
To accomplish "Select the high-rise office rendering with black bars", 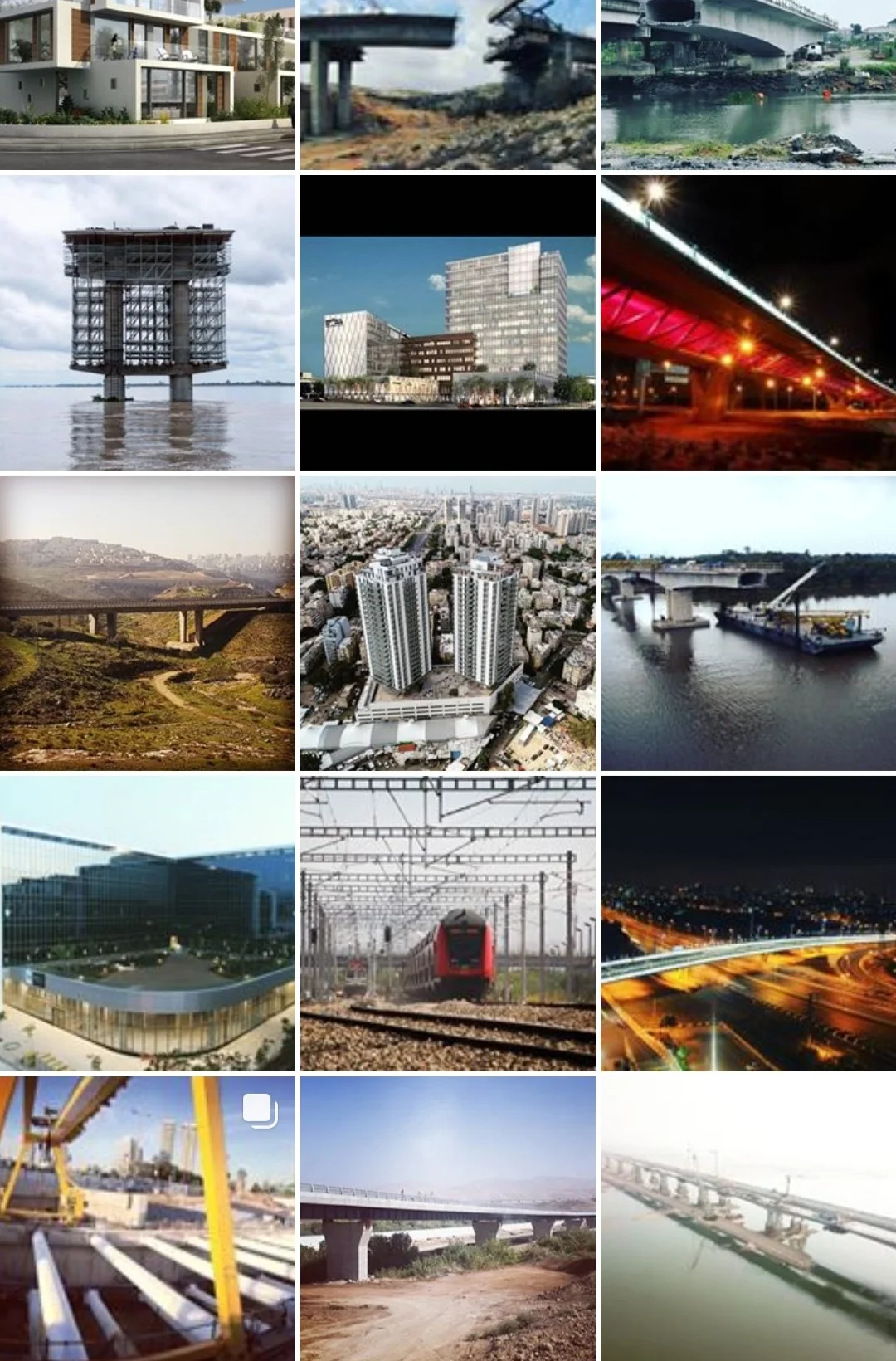I will pyautogui.click(x=448, y=322).
